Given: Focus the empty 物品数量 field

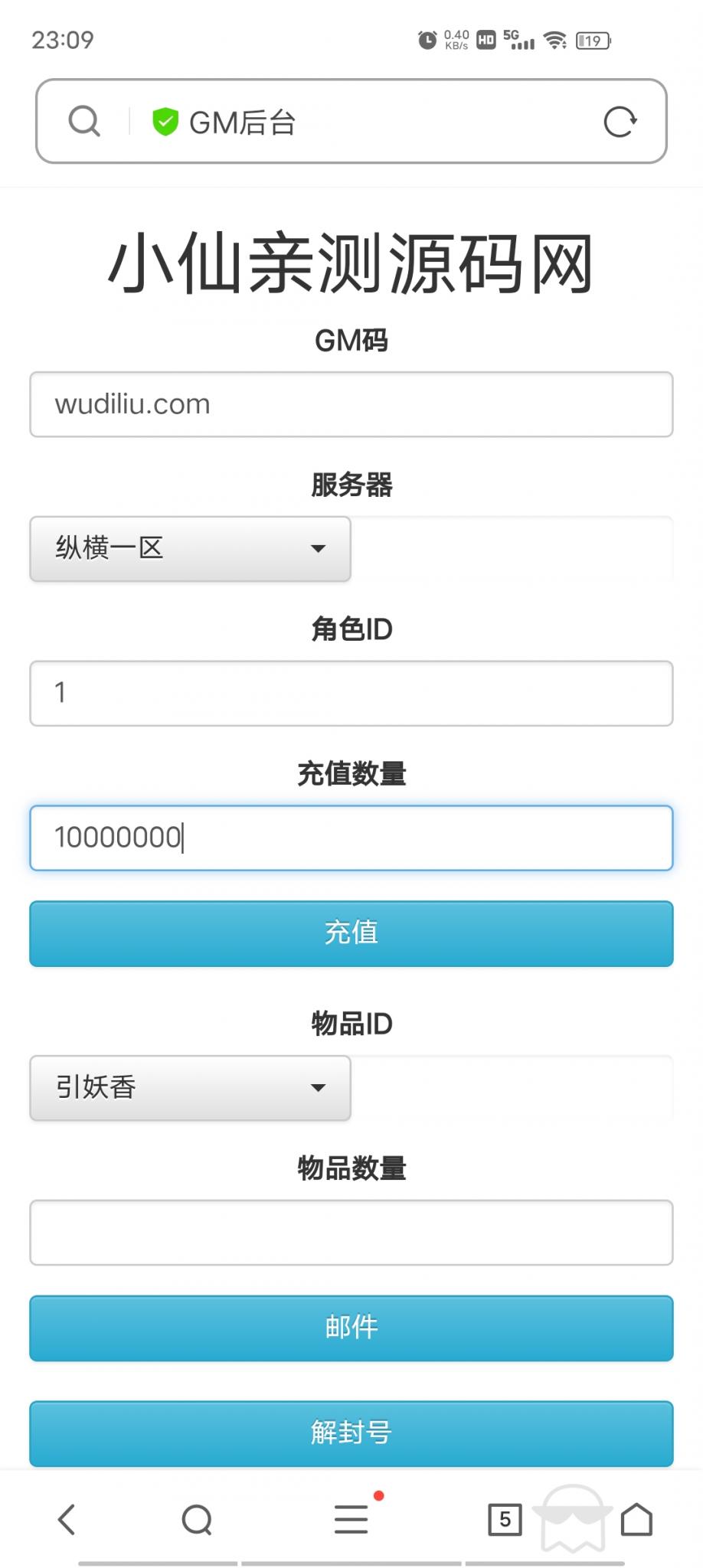Looking at the screenshot, I should tap(351, 1232).
